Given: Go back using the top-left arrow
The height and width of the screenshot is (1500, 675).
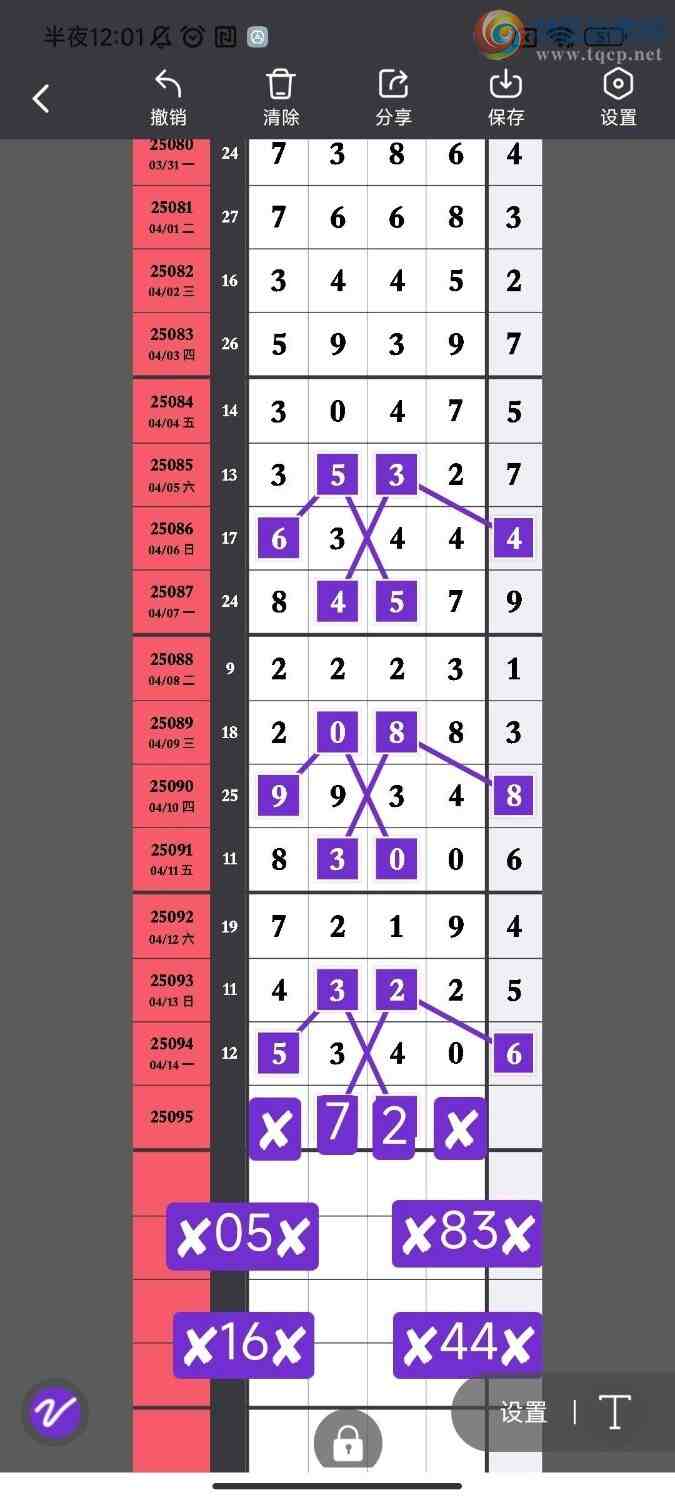Looking at the screenshot, I should [41, 98].
